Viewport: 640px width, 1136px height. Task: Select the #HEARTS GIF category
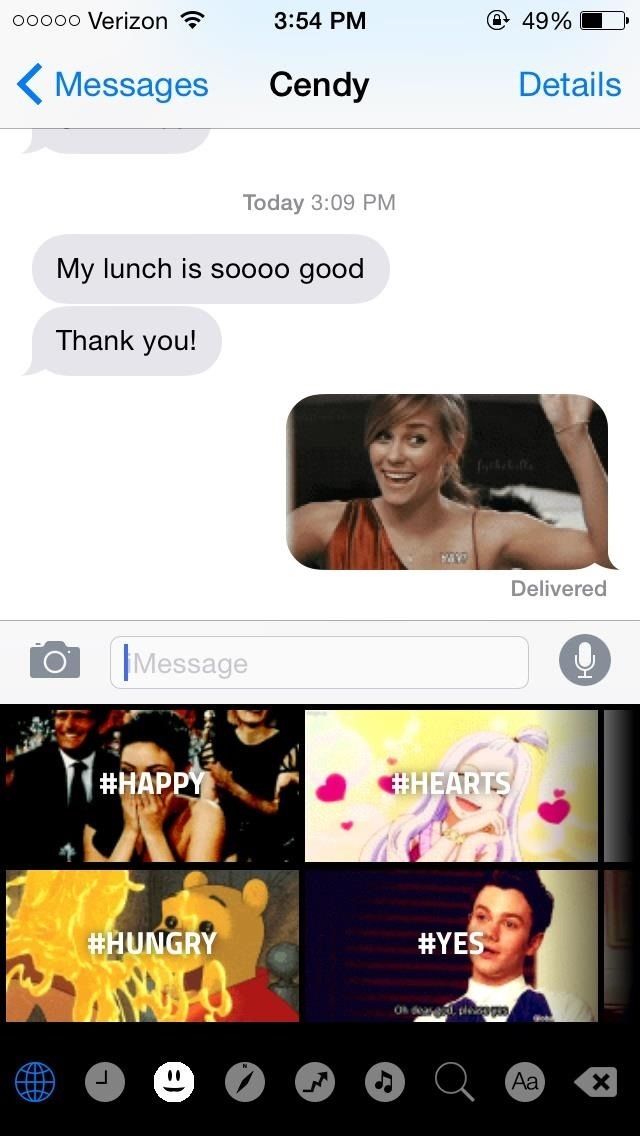click(x=451, y=785)
